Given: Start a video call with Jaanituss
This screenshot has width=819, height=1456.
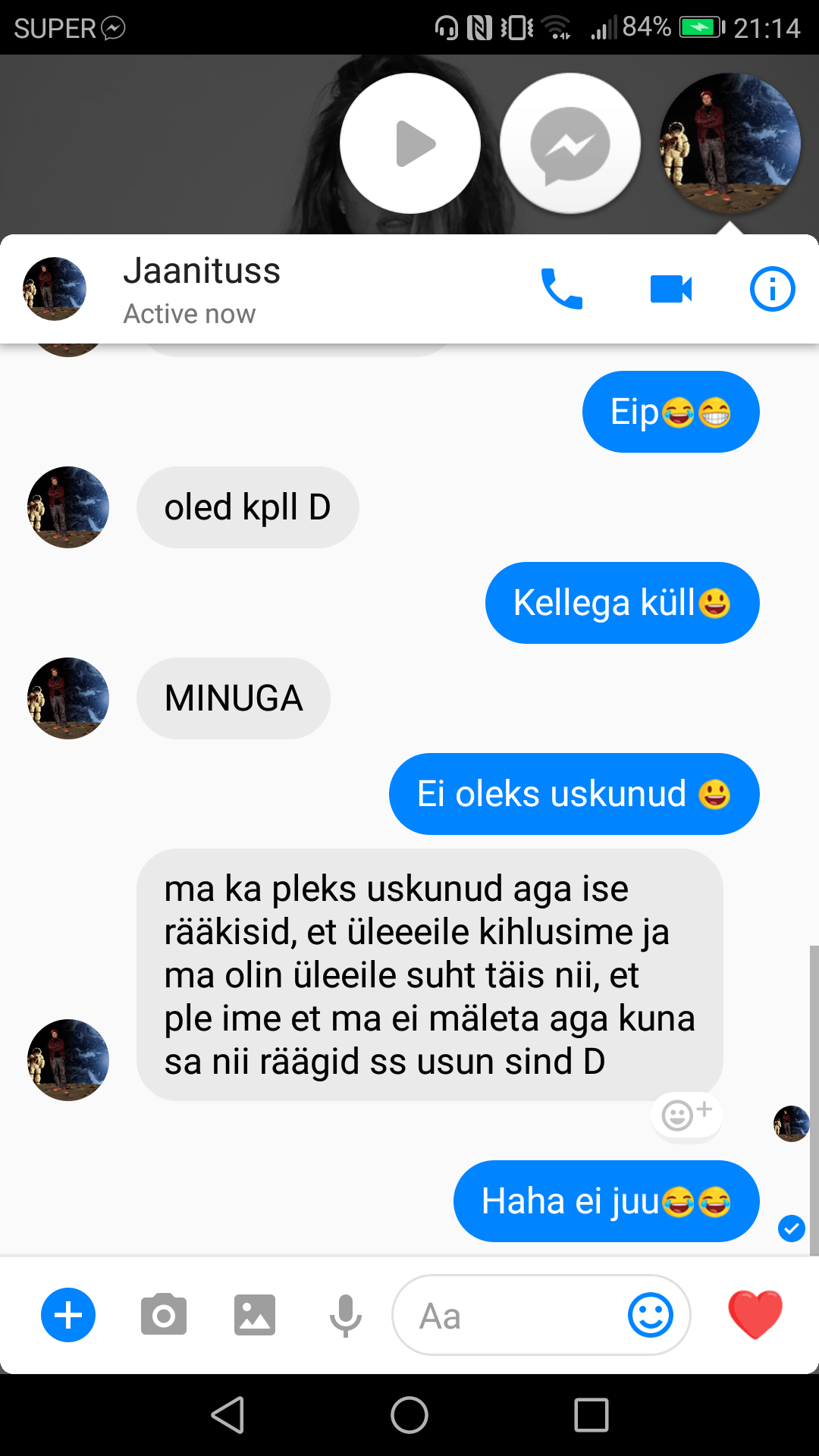Looking at the screenshot, I should (x=671, y=289).
